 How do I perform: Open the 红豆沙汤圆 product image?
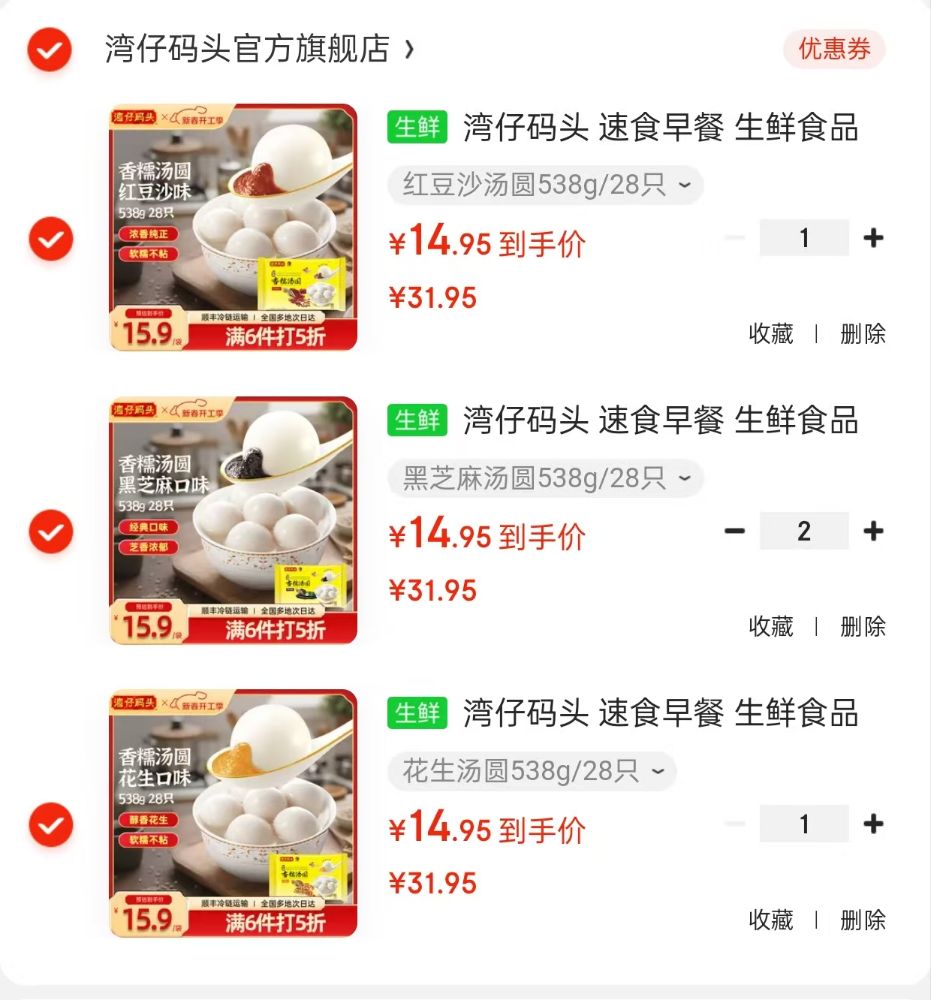click(233, 227)
